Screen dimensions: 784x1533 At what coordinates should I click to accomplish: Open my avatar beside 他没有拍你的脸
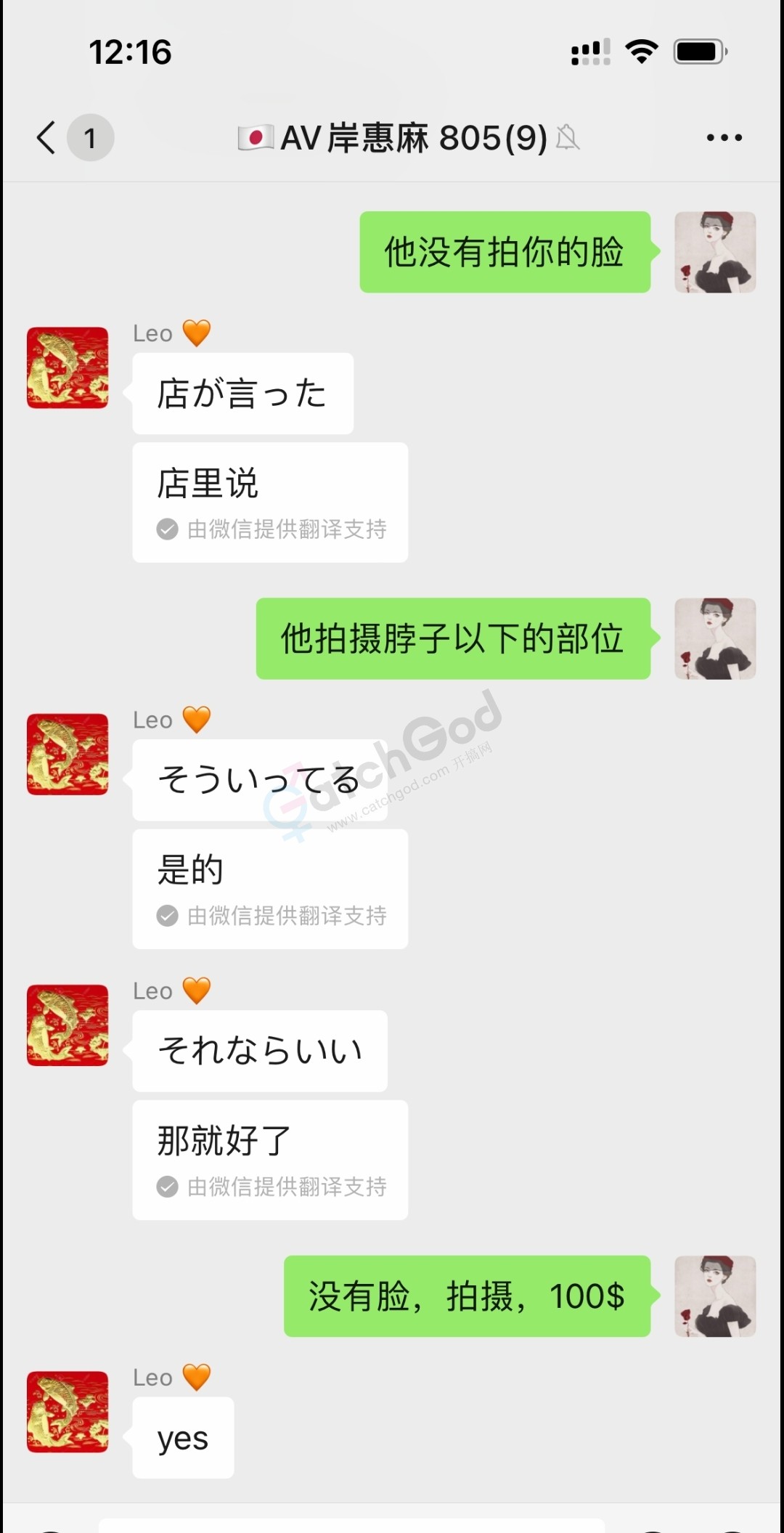[715, 252]
